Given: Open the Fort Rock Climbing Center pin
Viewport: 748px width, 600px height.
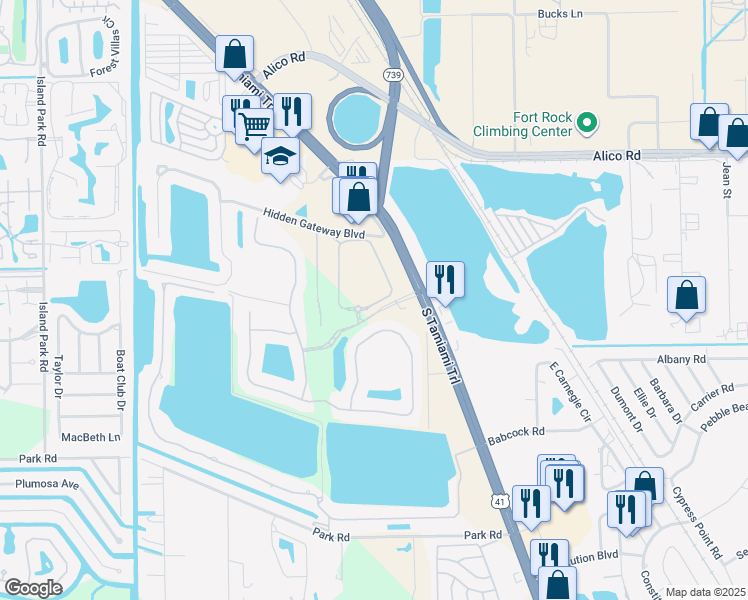Looking at the screenshot, I should click(x=588, y=124).
